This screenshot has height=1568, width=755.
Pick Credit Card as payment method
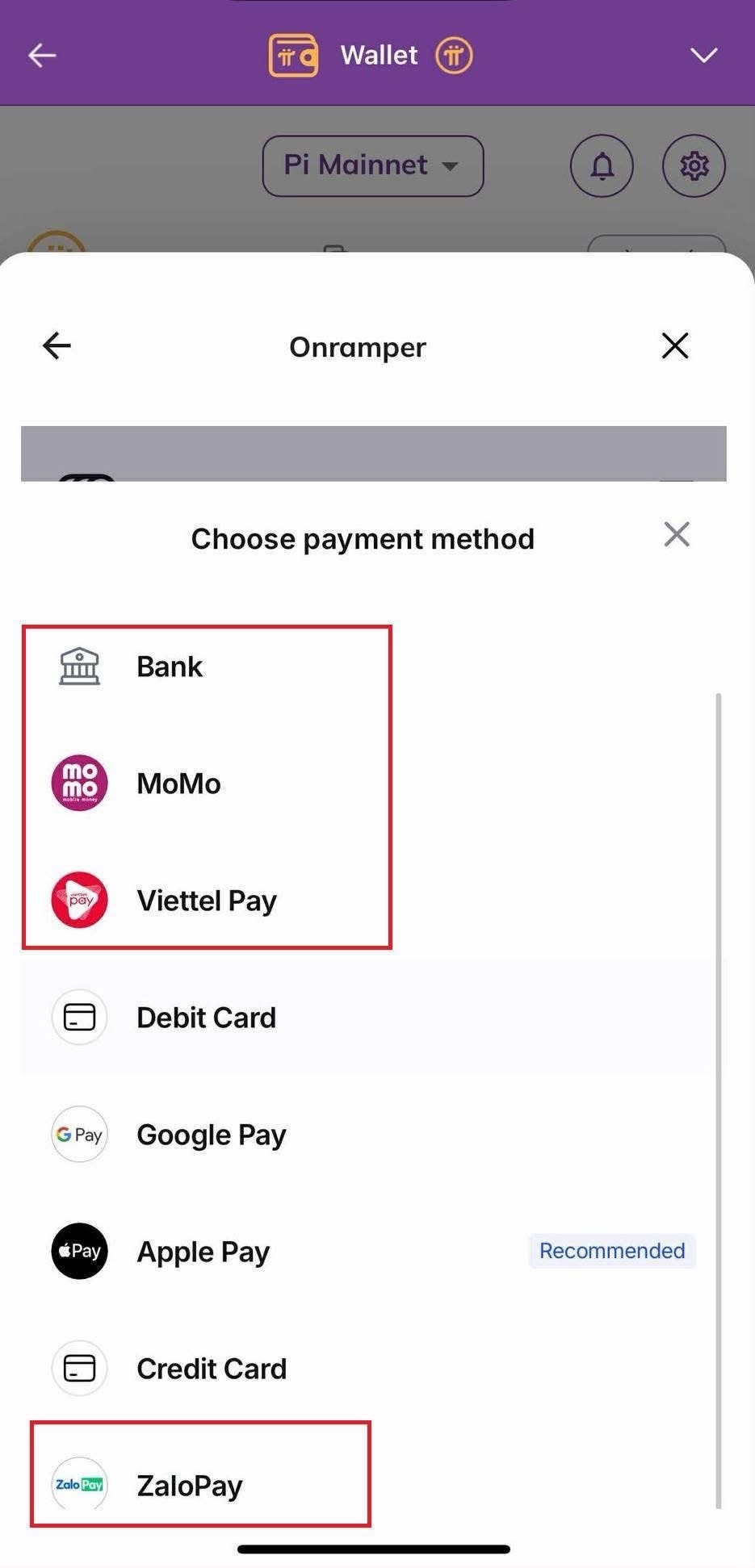pos(211,1369)
